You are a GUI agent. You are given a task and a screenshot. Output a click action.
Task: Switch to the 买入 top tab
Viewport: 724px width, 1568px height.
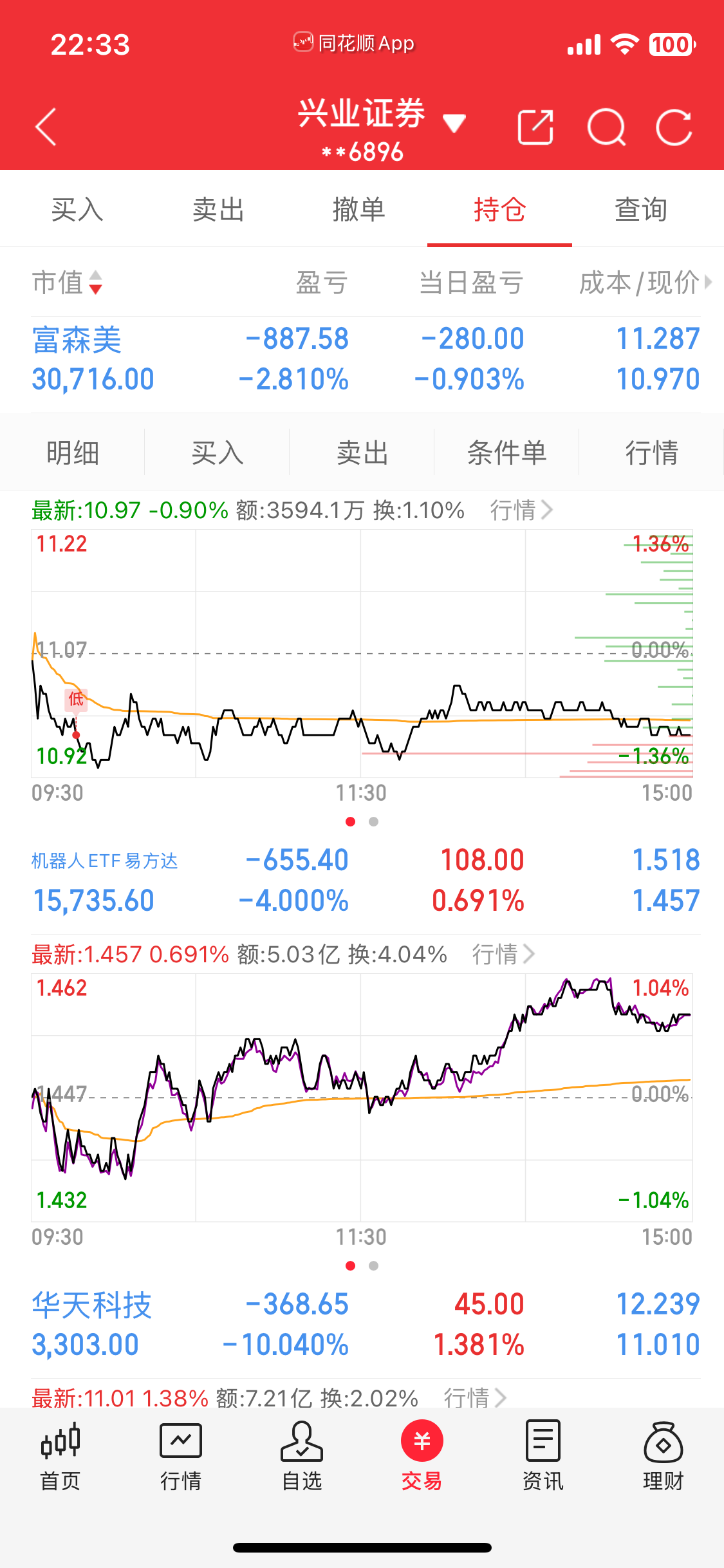pos(77,210)
